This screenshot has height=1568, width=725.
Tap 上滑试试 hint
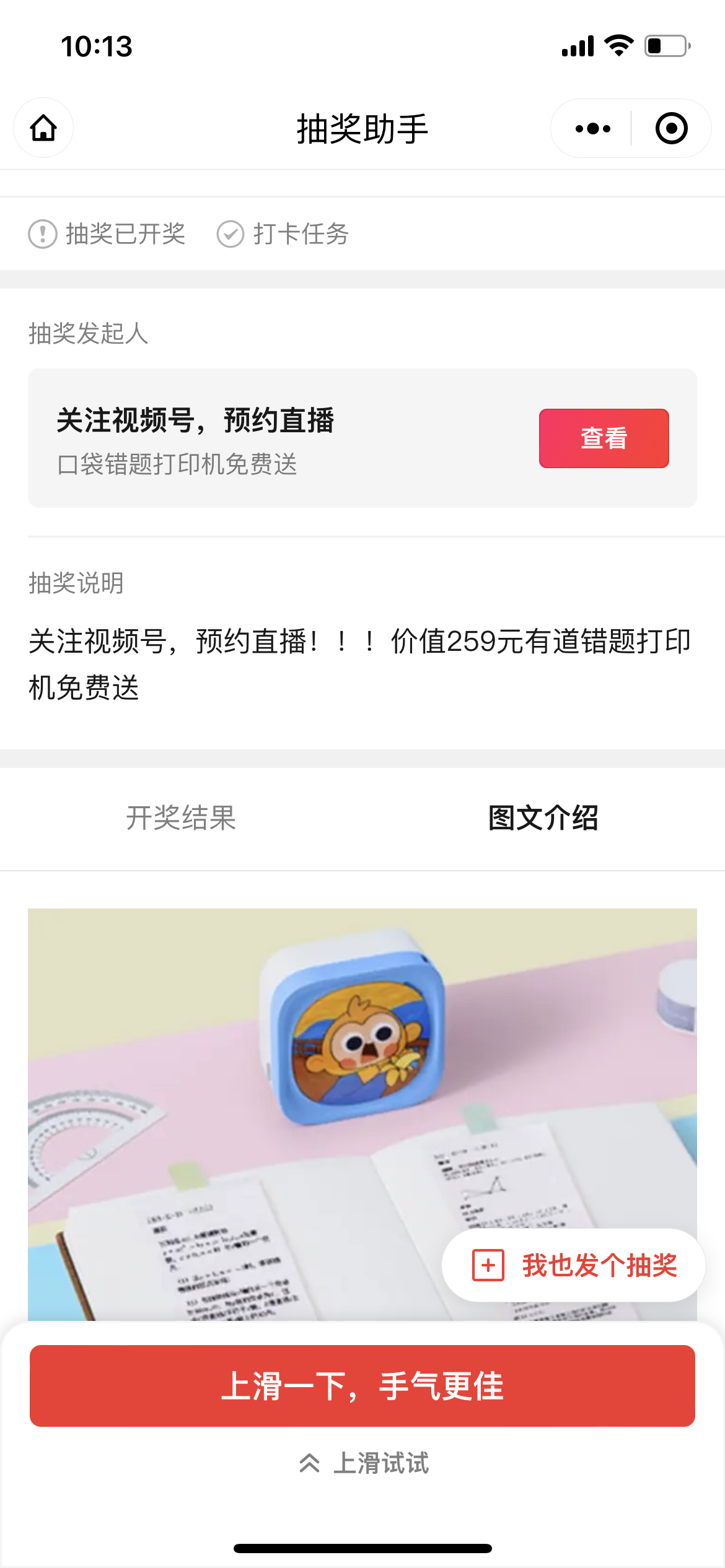tap(364, 1463)
